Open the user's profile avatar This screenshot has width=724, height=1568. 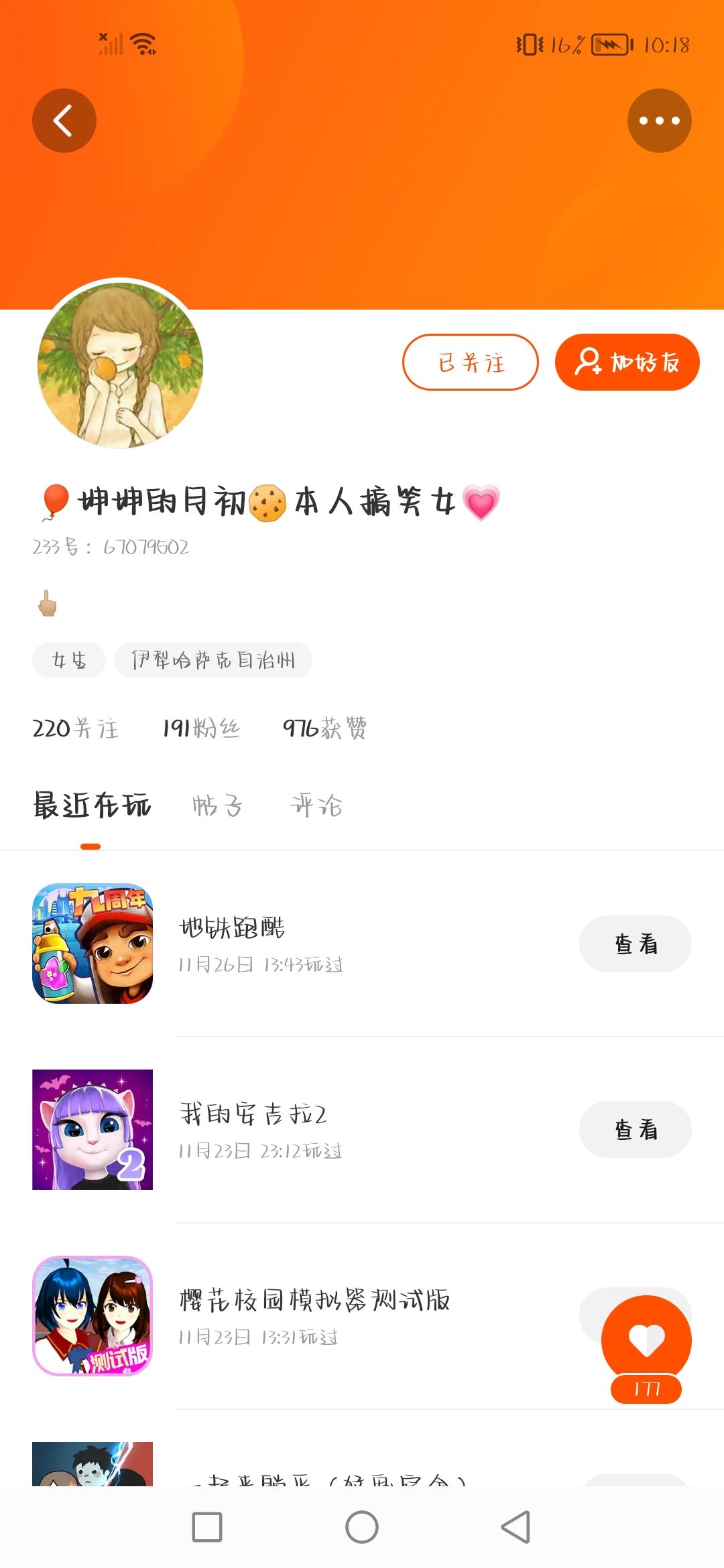click(x=121, y=365)
